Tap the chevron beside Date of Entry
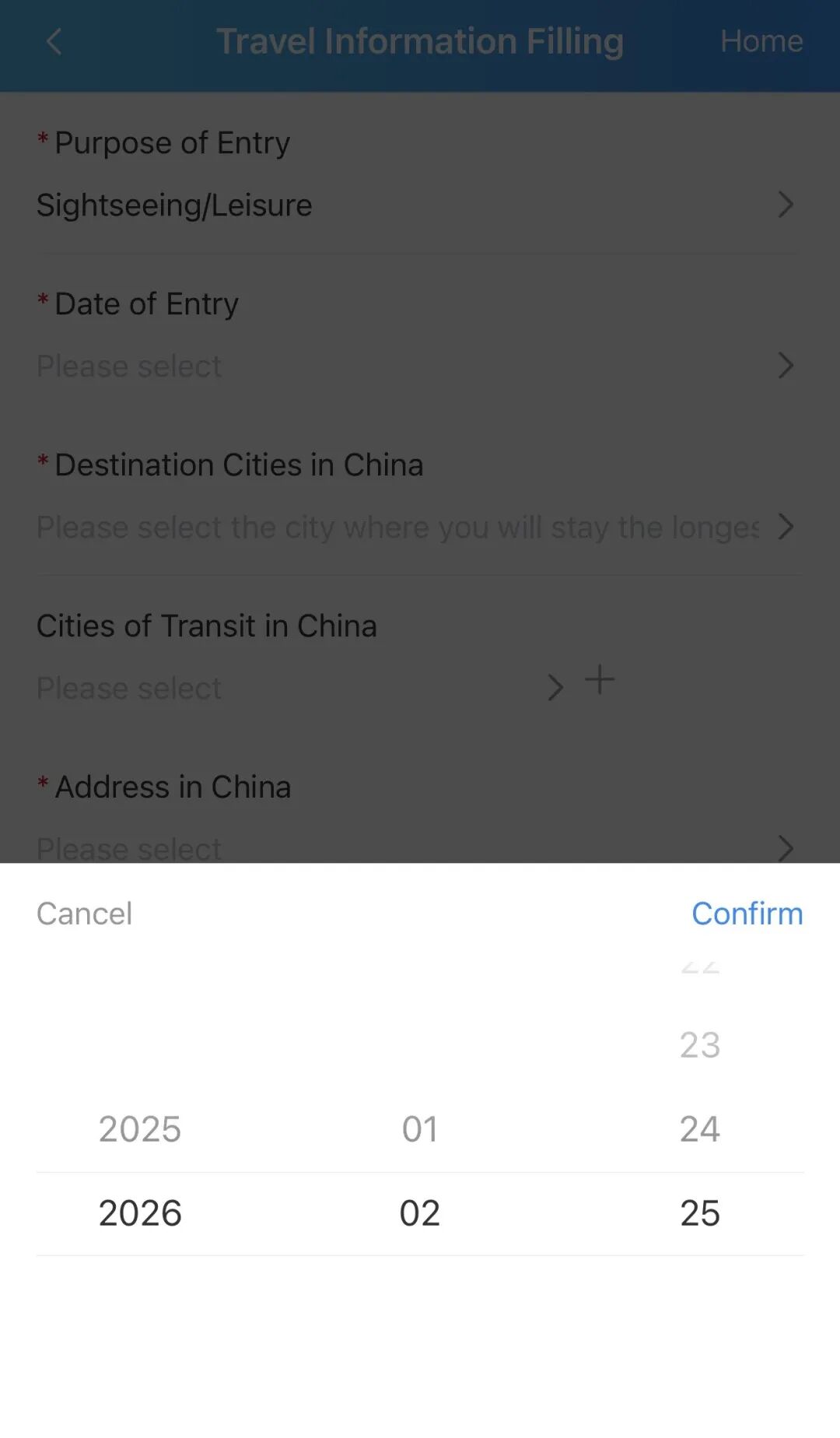Viewport: 840px width, 1438px height. tap(787, 366)
